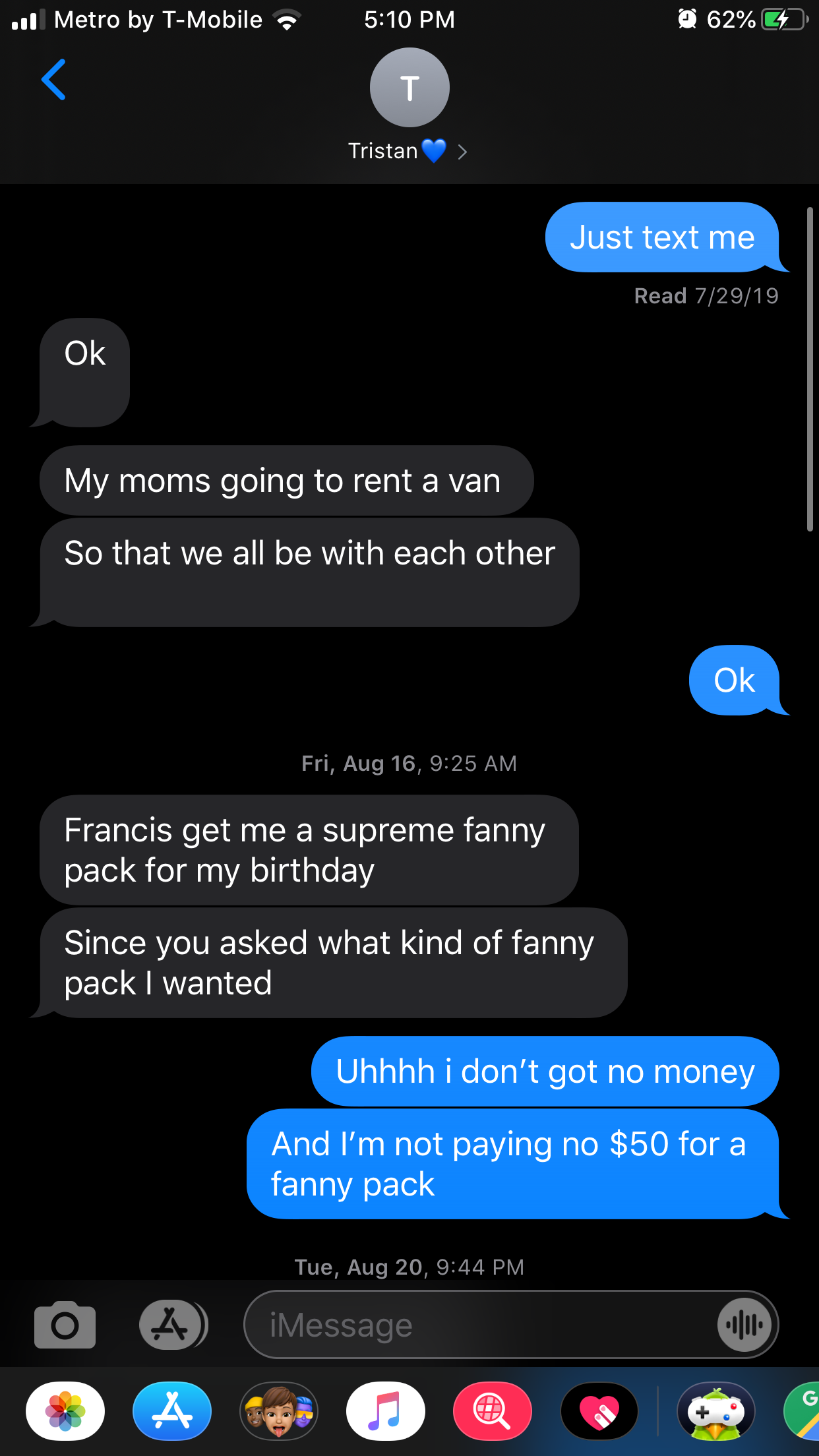The height and width of the screenshot is (1456, 819).
Task: Open the Google Maps iMessage app
Action: point(804,1411)
